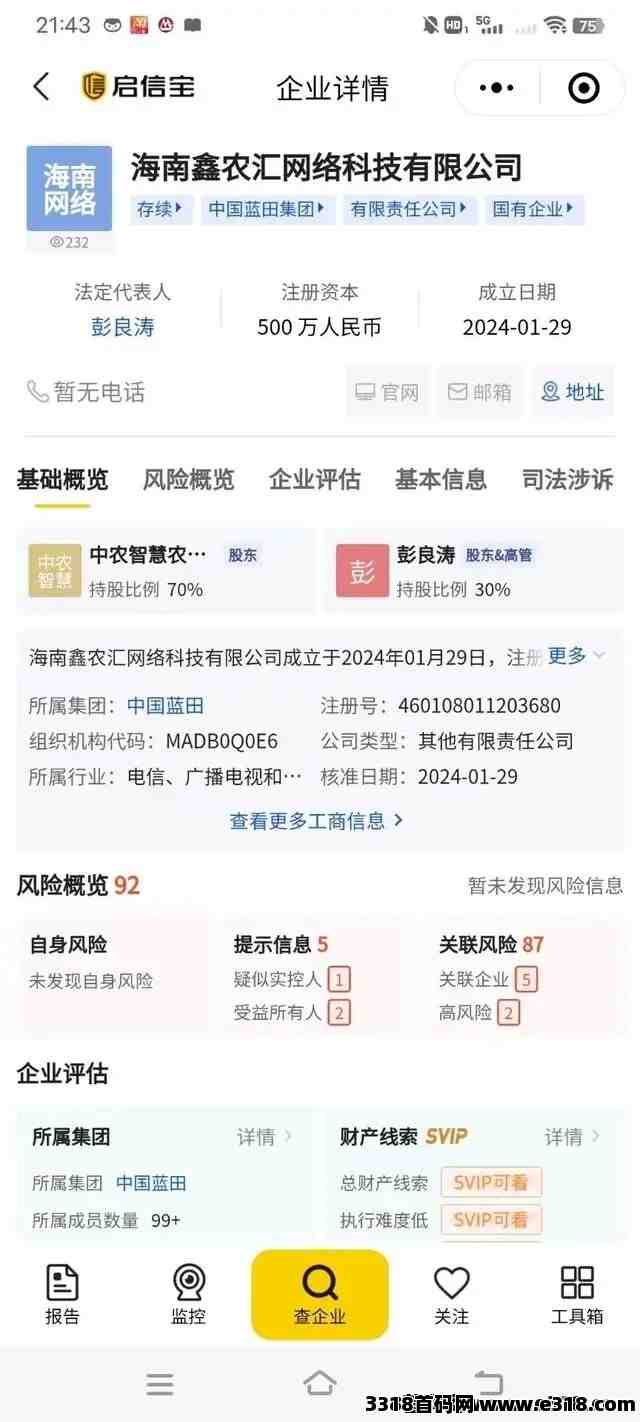Tap 查看更多工商信息 link
The image size is (640, 1422).
click(x=316, y=820)
